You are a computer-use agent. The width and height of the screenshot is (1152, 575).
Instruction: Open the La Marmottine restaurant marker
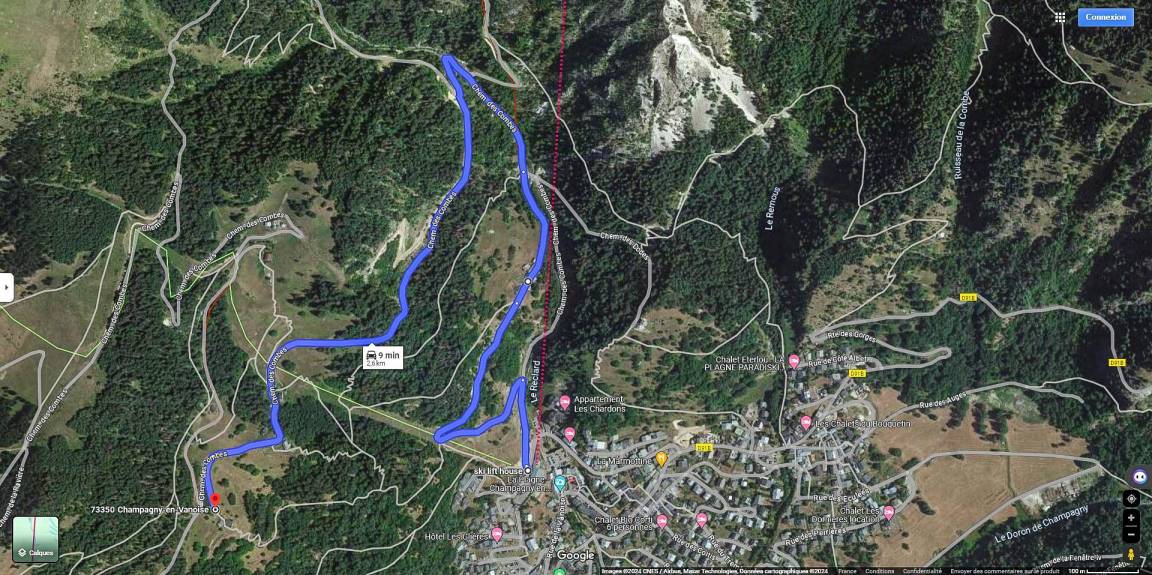(661, 459)
